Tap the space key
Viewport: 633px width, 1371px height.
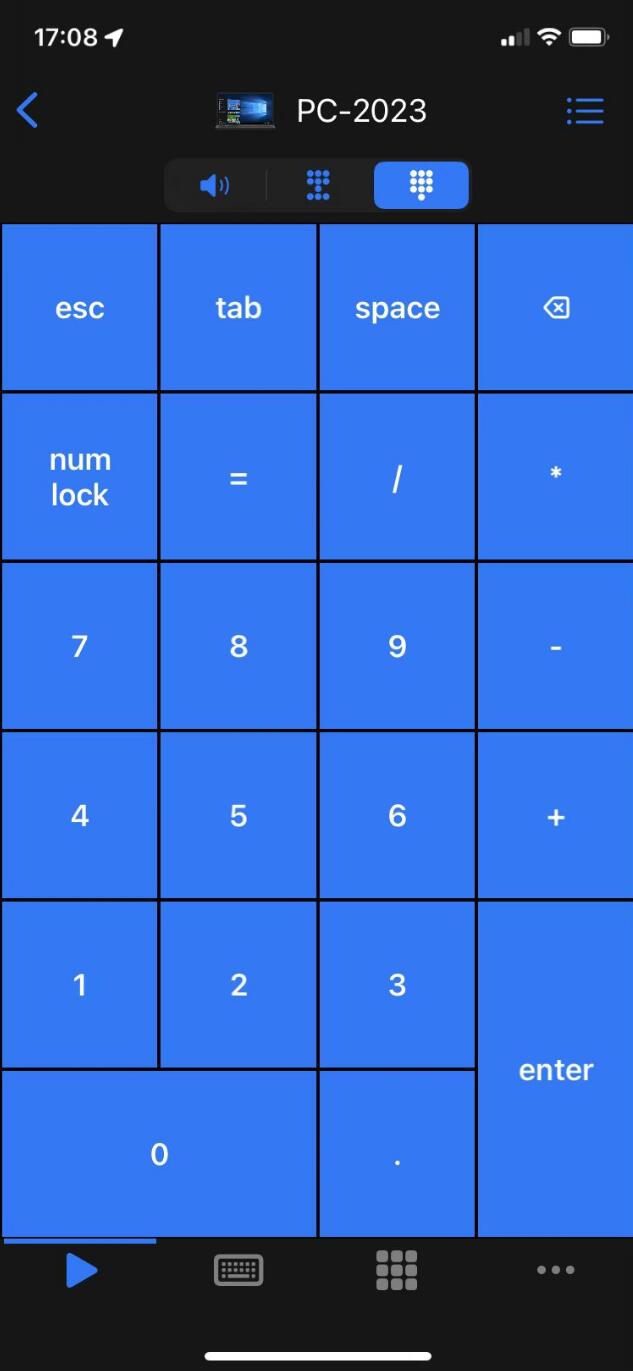[397, 307]
